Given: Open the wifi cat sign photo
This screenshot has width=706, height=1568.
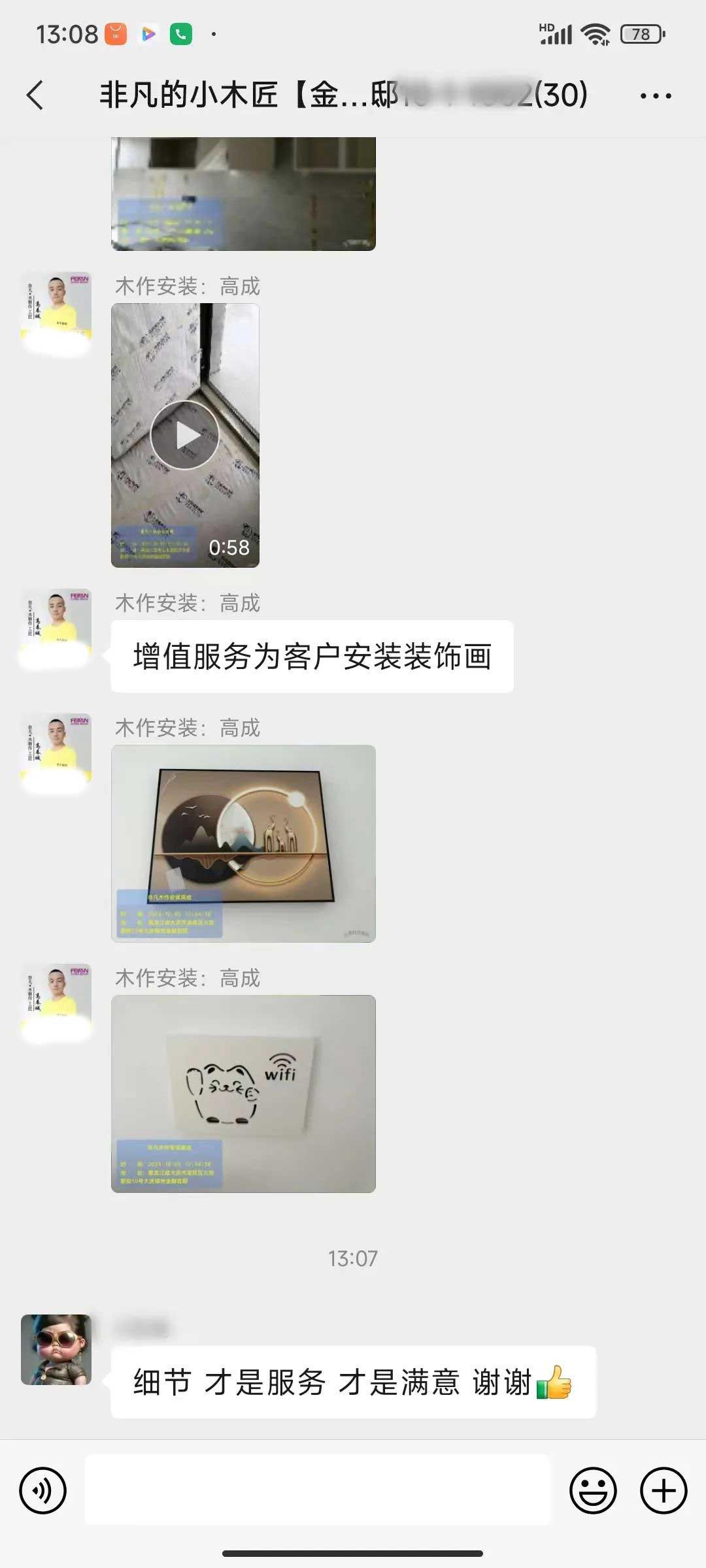Looking at the screenshot, I should tap(243, 1094).
